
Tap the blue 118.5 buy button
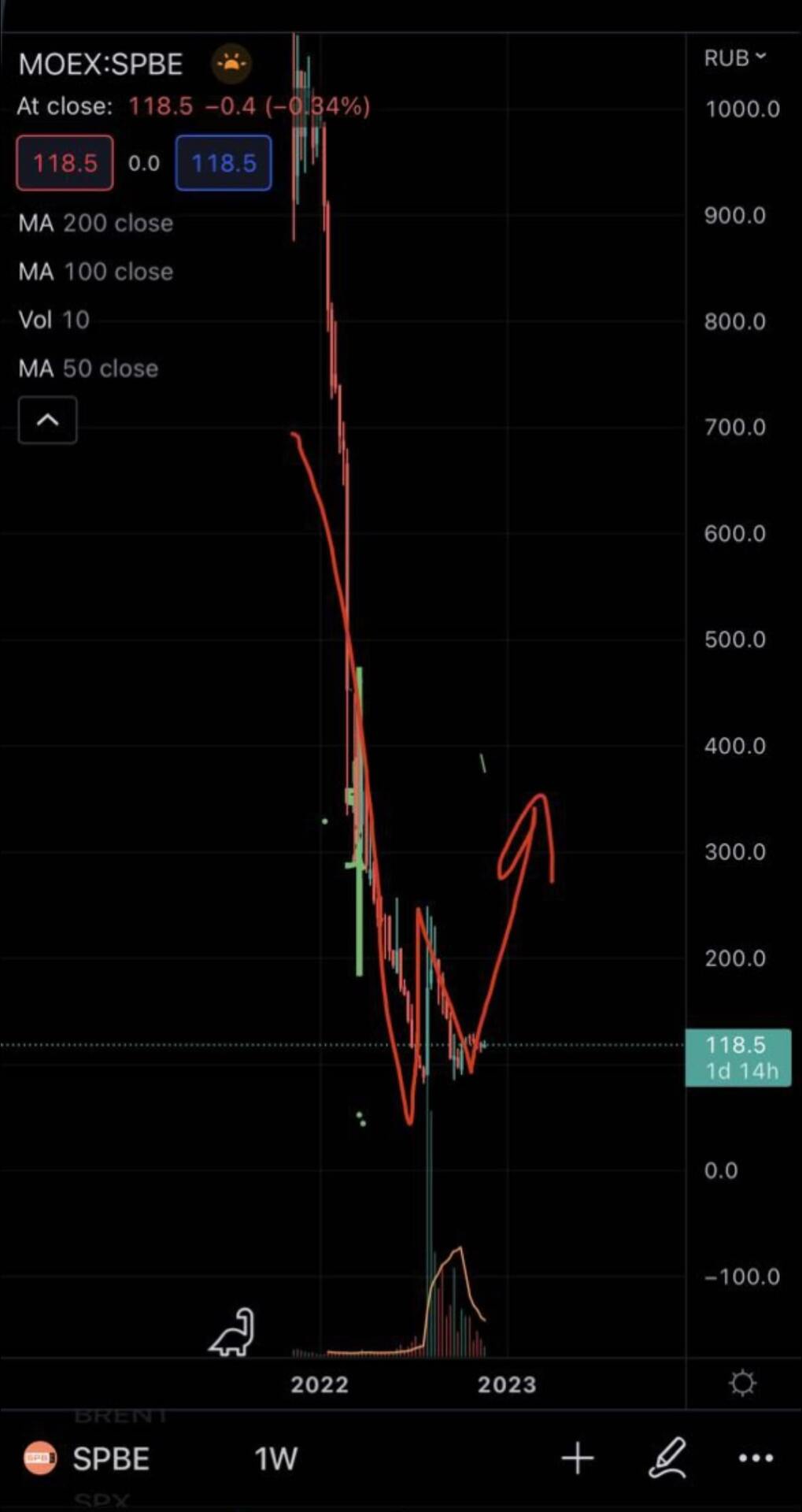point(224,163)
